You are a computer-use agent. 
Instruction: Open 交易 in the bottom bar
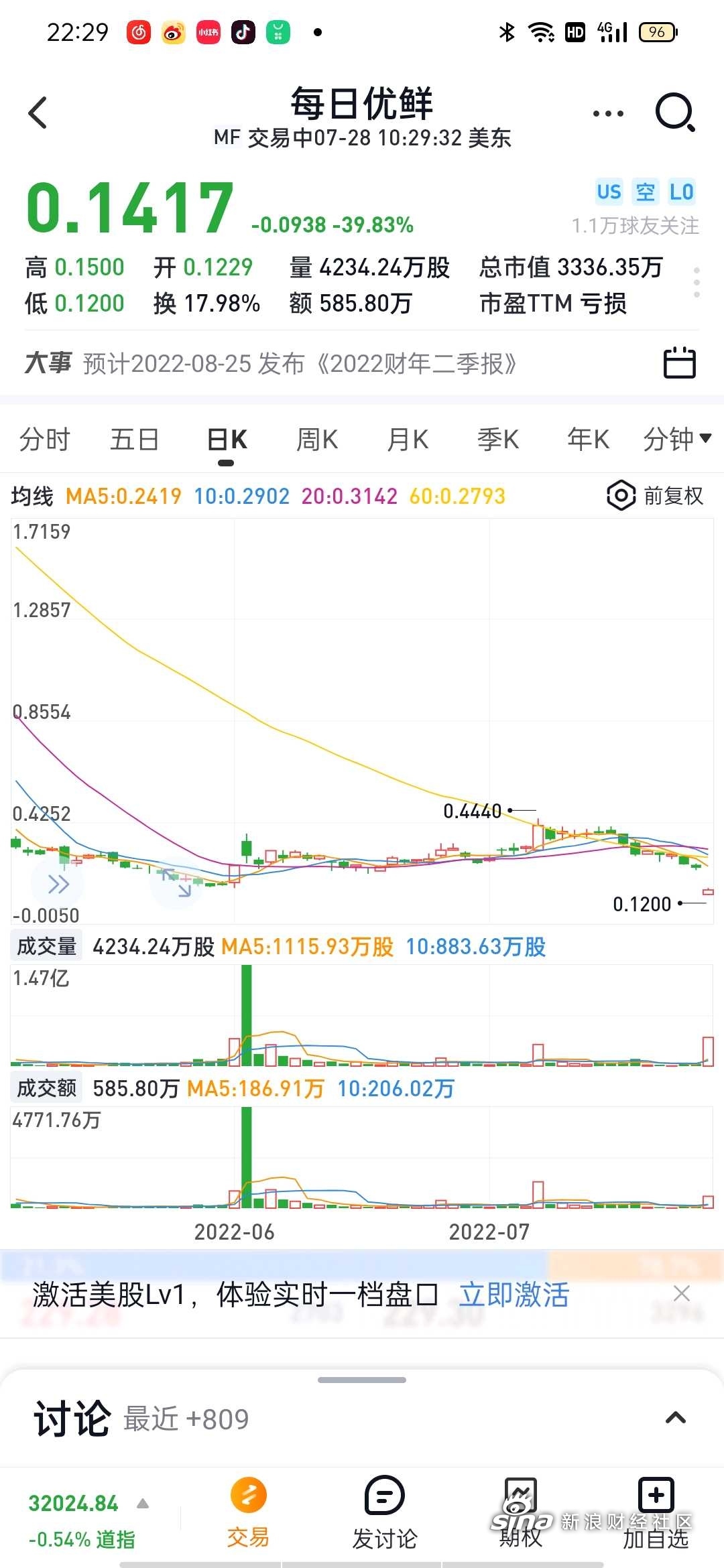pos(248,1513)
